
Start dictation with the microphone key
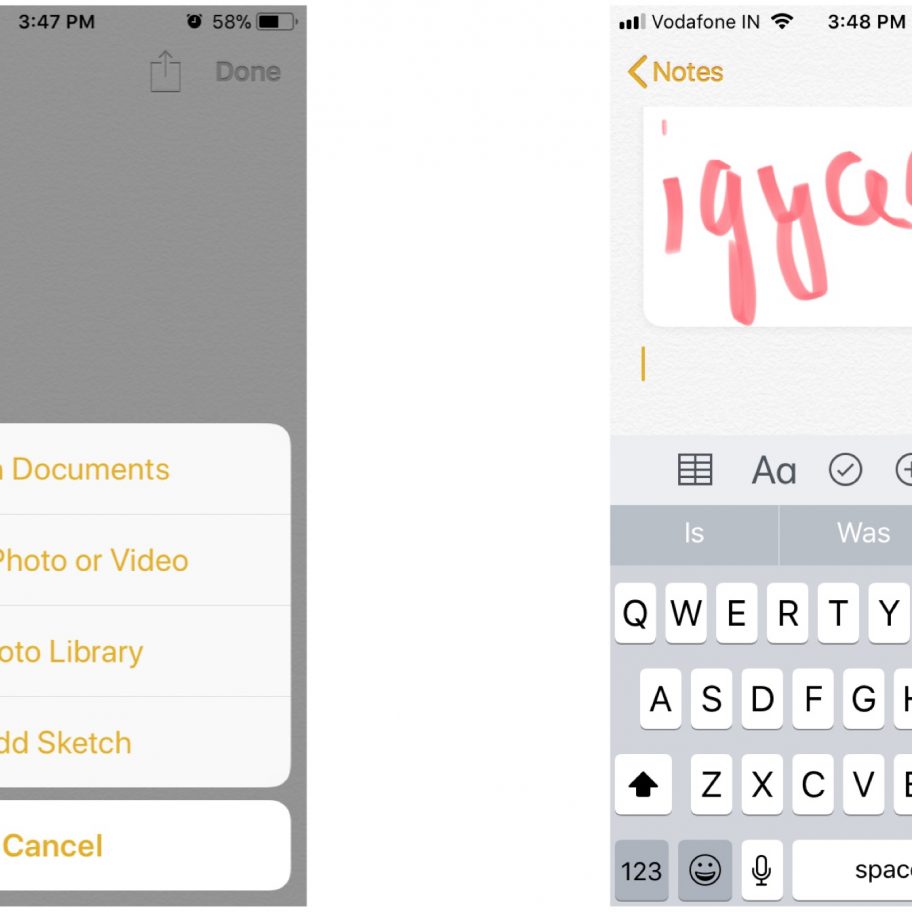pyautogui.click(x=762, y=871)
